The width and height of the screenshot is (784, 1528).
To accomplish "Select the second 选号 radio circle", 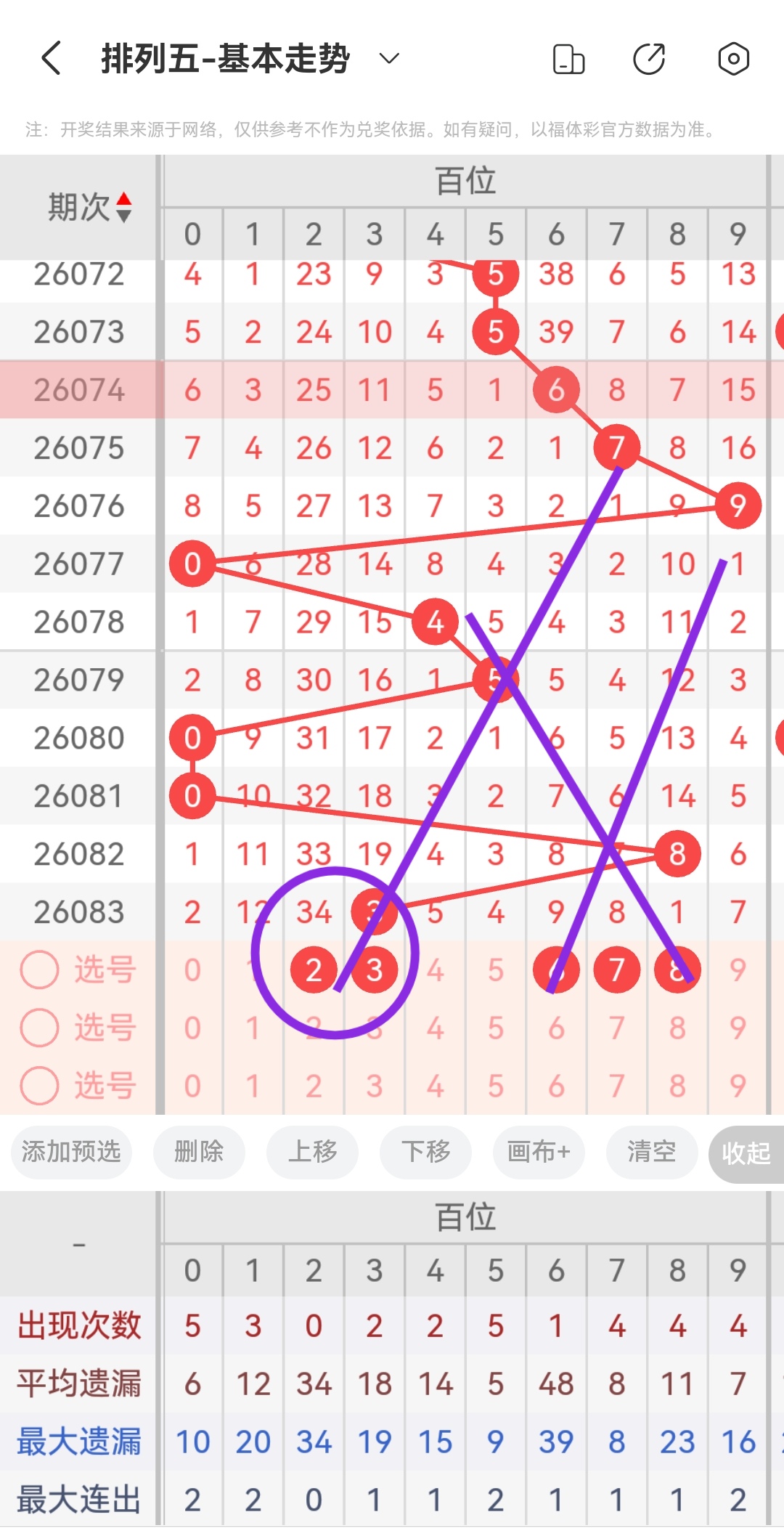I will coord(39,1028).
